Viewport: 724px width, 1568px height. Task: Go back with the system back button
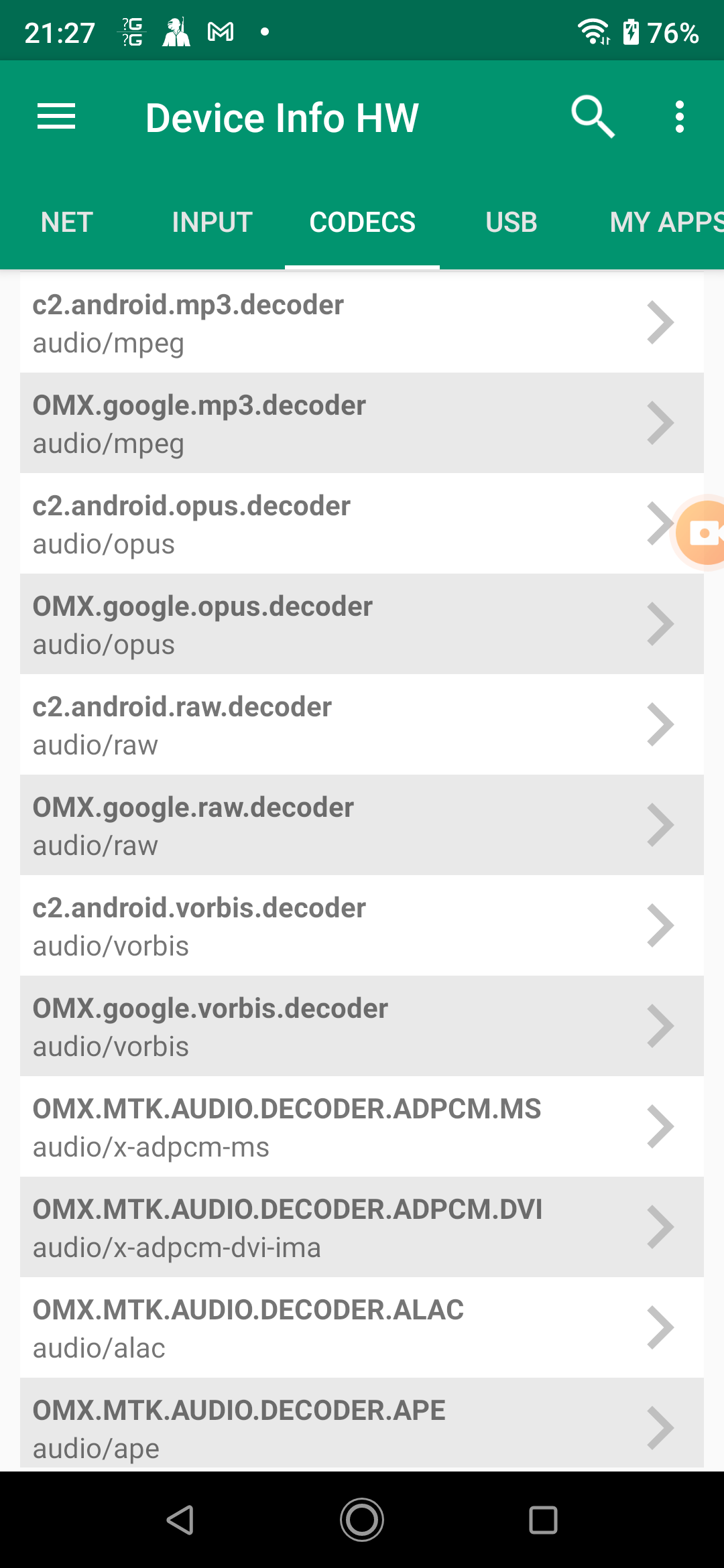tap(180, 1520)
